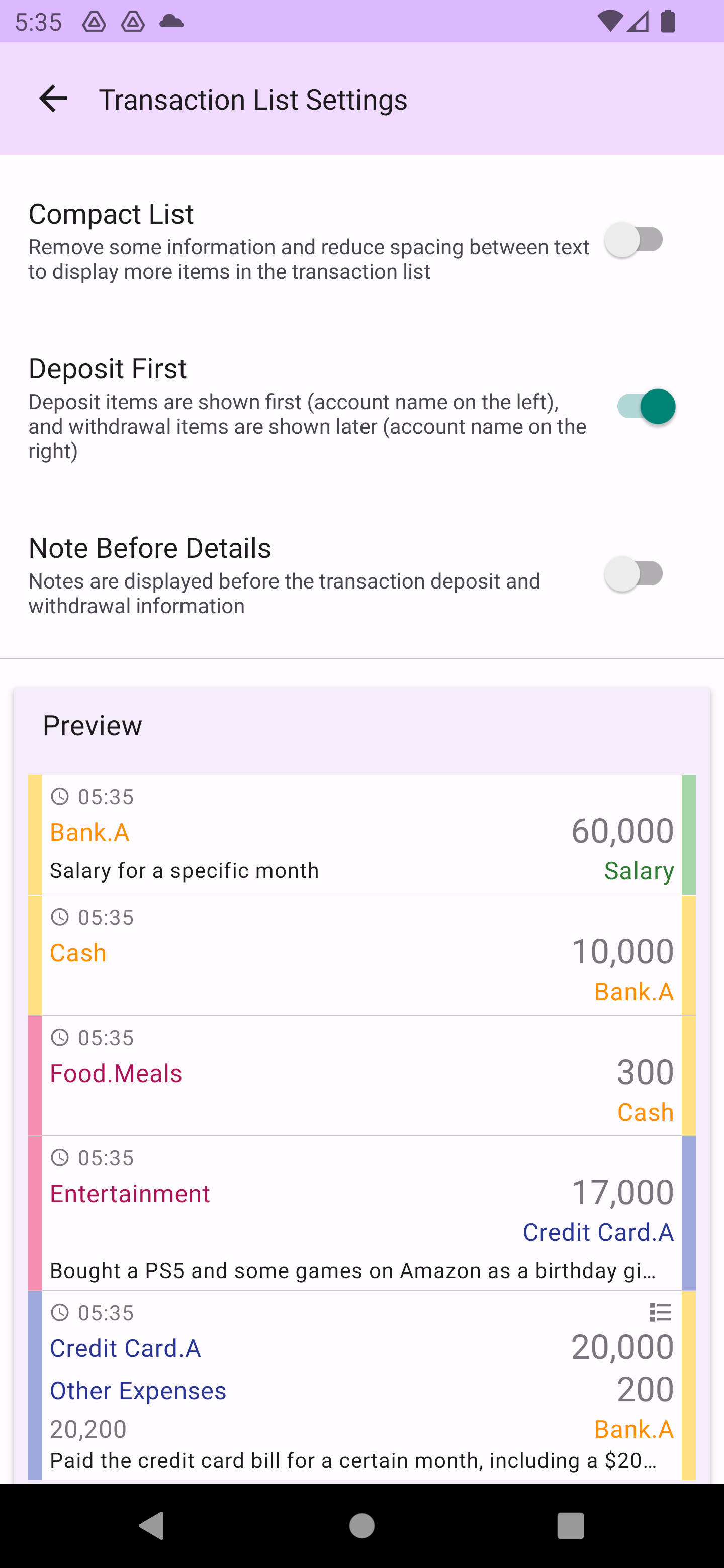The height and width of the screenshot is (1568, 724).
Task: Enable the Compact List switch
Action: 635,240
